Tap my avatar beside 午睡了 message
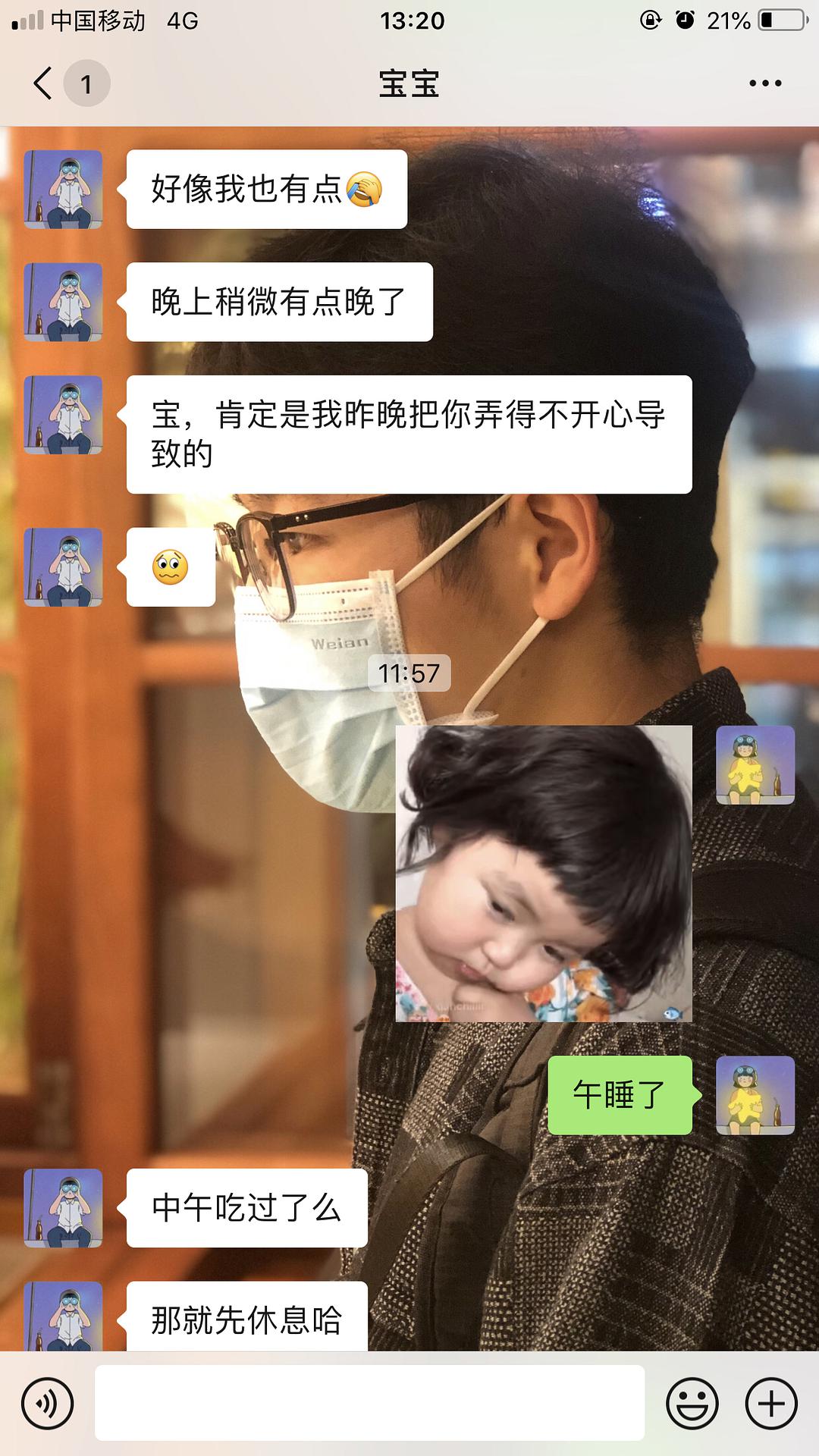Screen dimensions: 819x1456 point(755,1095)
